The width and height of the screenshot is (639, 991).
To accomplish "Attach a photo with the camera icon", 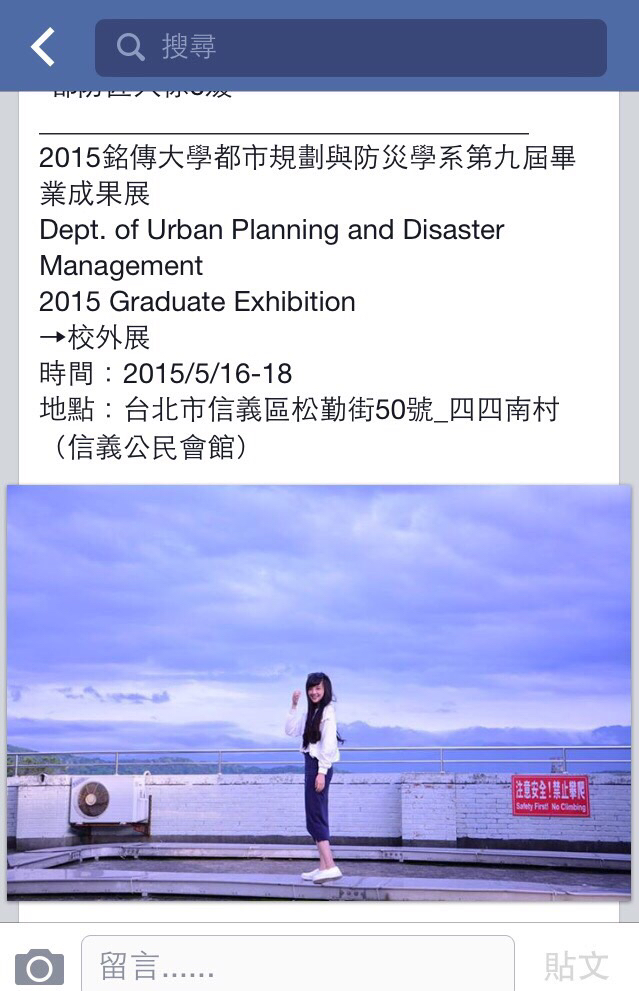I will pos(39,966).
